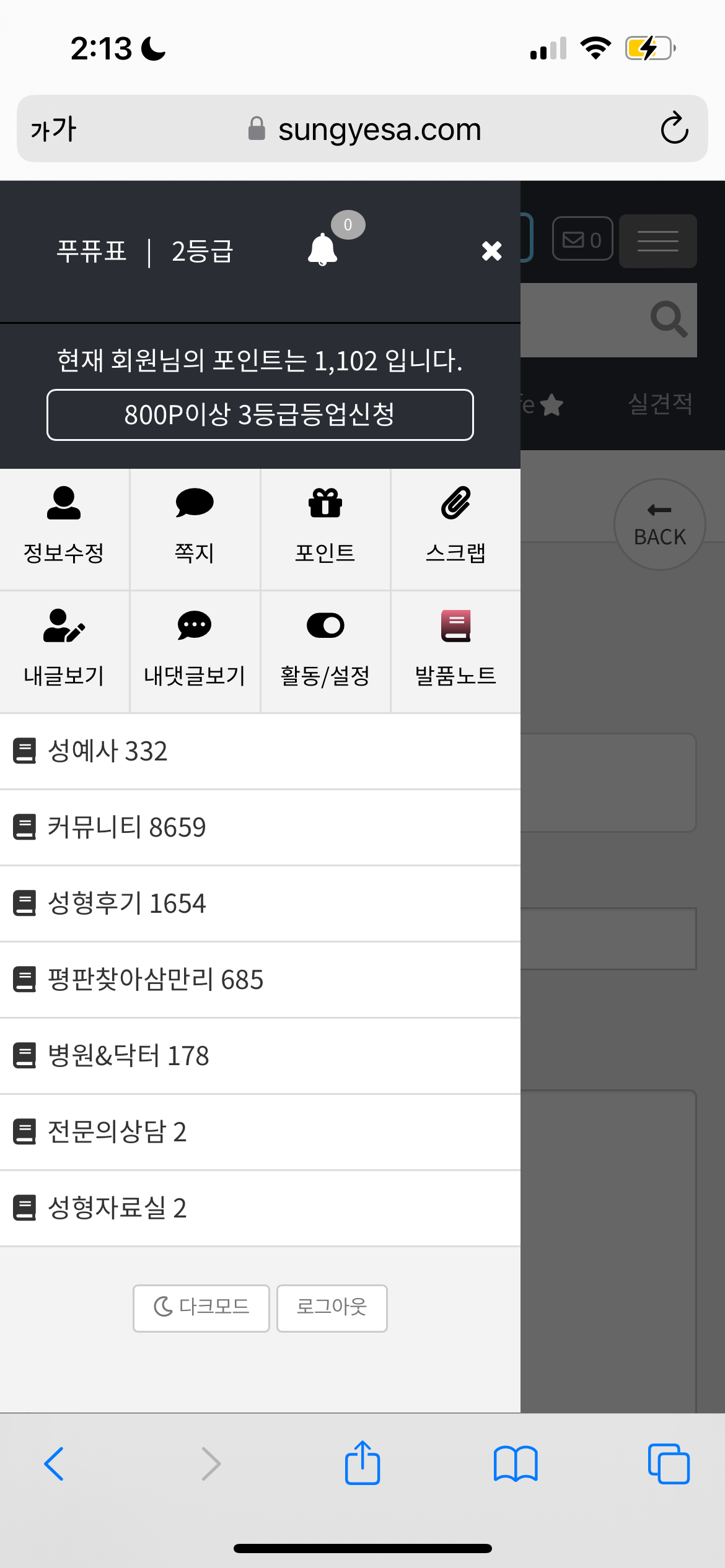The width and height of the screenshot is (725, 1568).
Task: Close the side menu with the X
Action: point(491,251)
